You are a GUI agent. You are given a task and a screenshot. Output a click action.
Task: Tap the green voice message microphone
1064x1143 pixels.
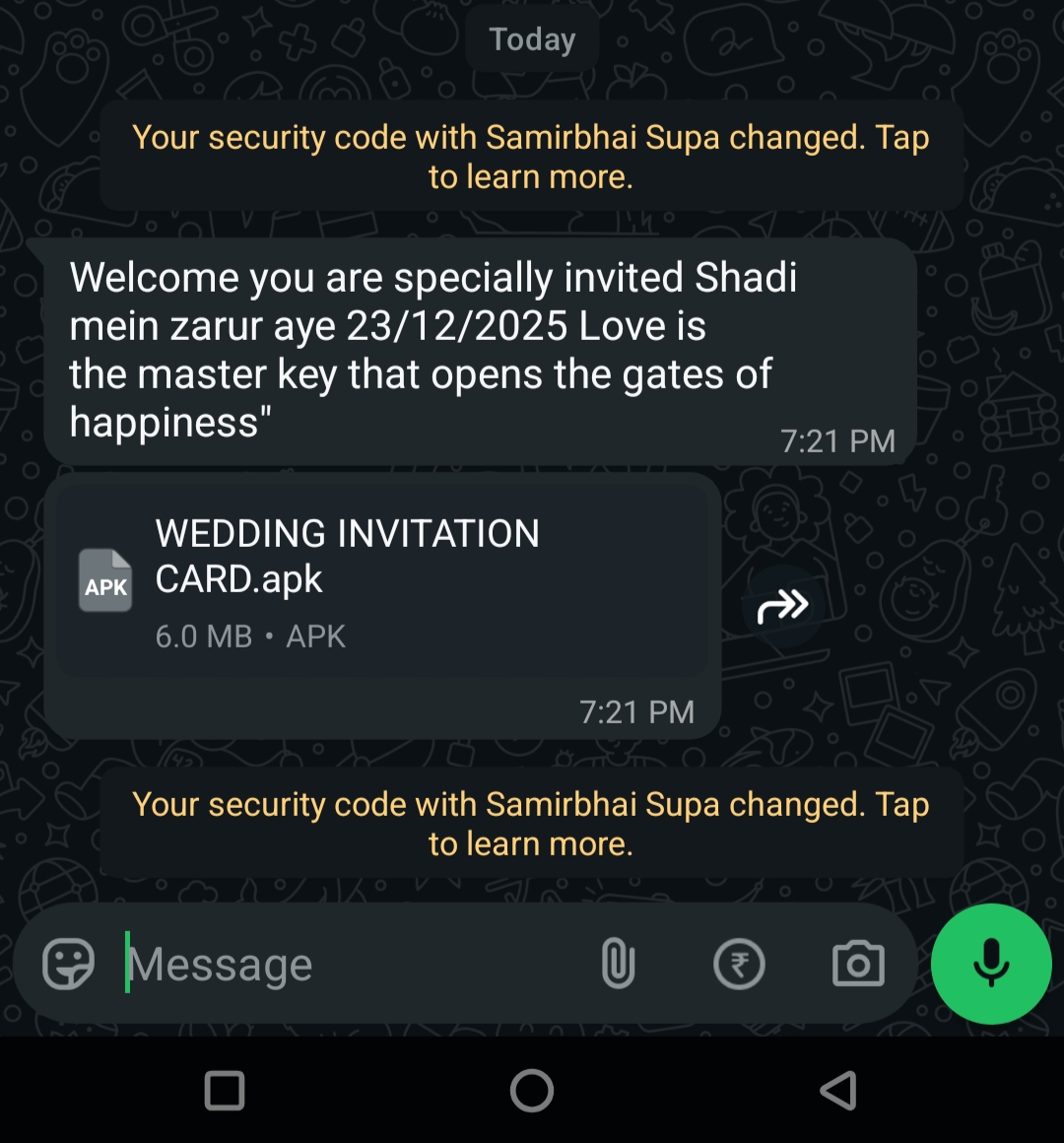pos(991,964)
